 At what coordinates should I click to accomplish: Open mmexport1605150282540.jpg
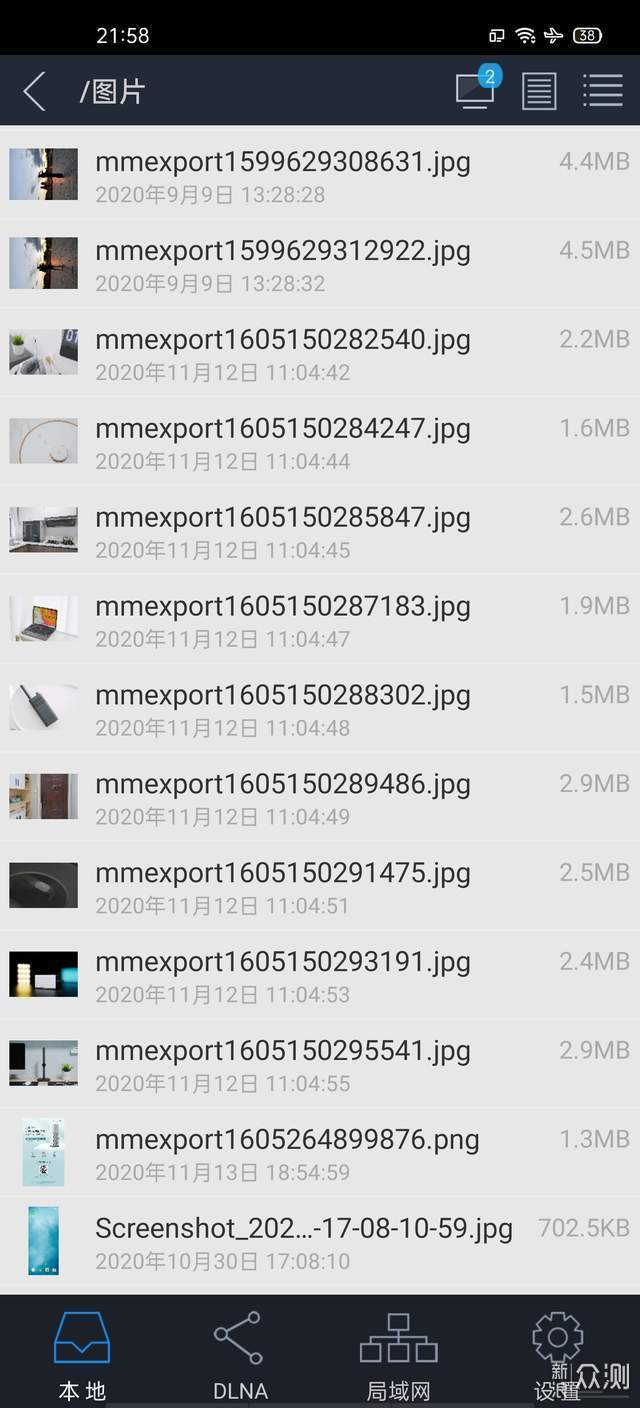[320, 352]
